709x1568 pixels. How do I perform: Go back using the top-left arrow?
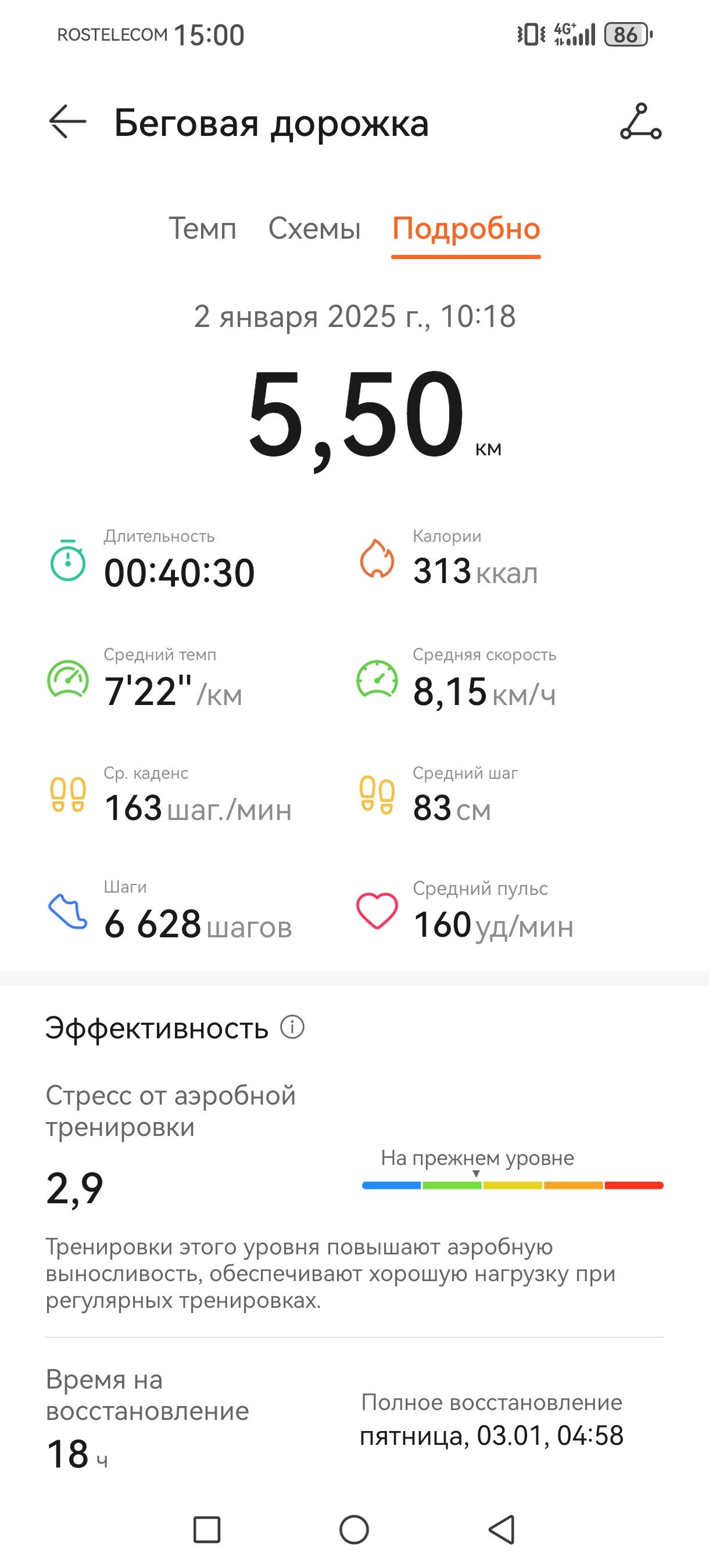(67, 122)
